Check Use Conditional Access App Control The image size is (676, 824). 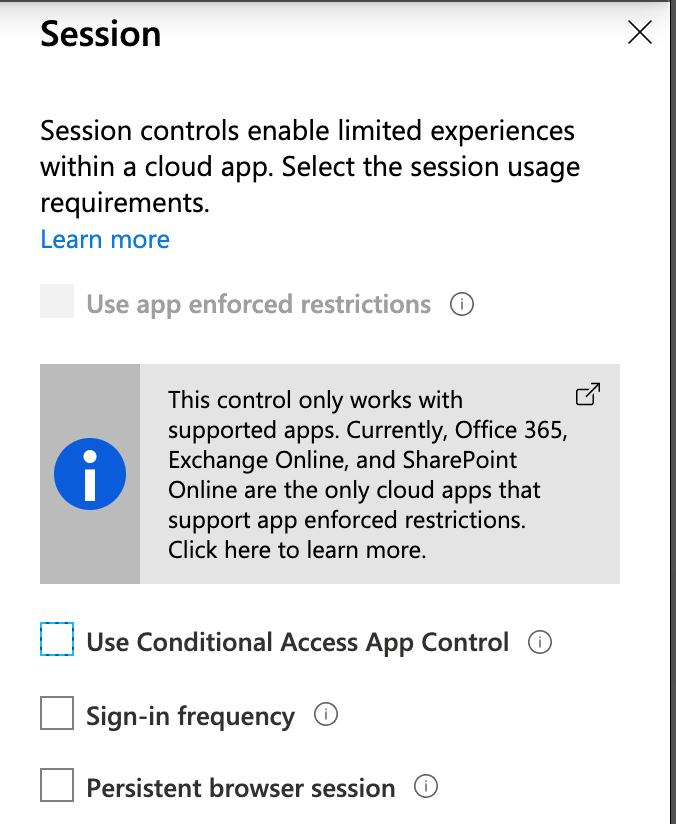tap(57, 640)
